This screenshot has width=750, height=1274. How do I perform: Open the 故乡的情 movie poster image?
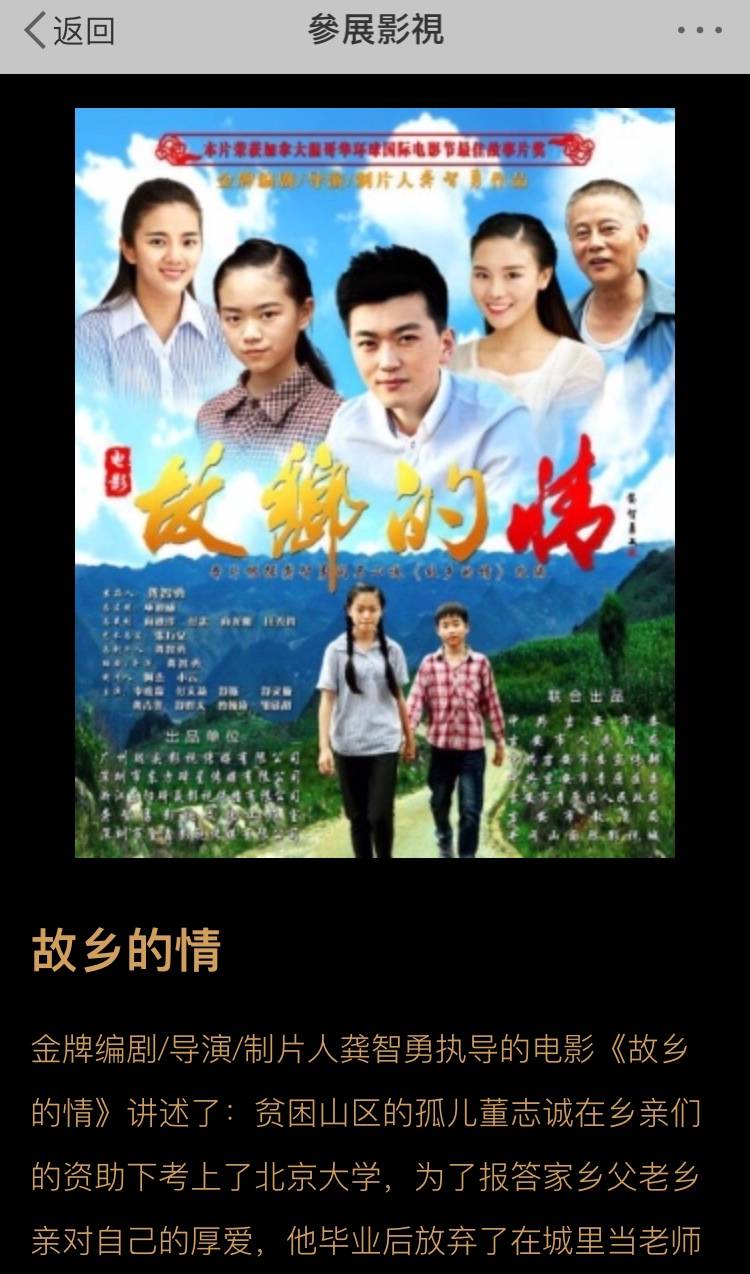click(375, 482)
